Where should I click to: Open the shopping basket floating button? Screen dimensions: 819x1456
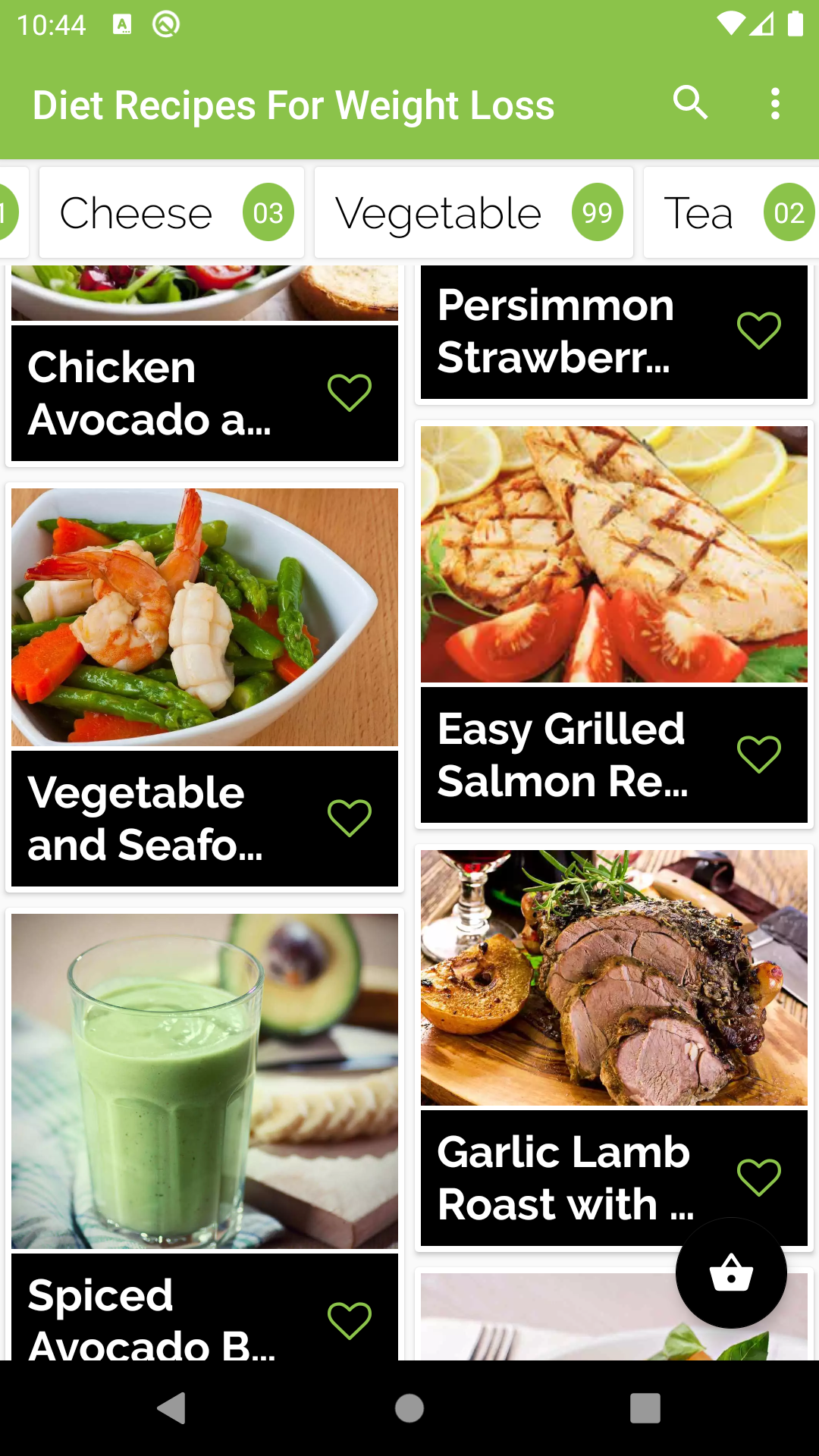731,1272
